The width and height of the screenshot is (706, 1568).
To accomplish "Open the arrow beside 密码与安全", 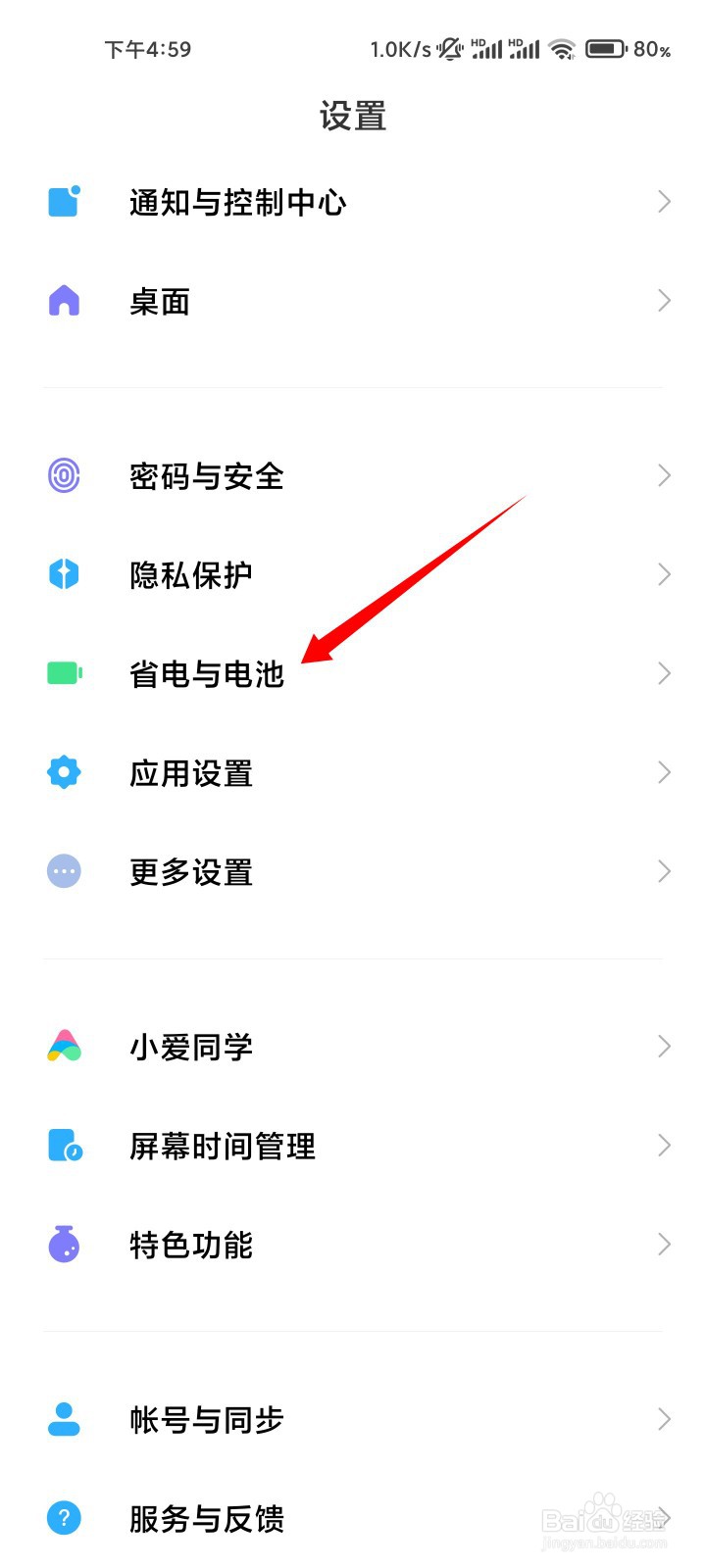I will (x=664, y=476).
